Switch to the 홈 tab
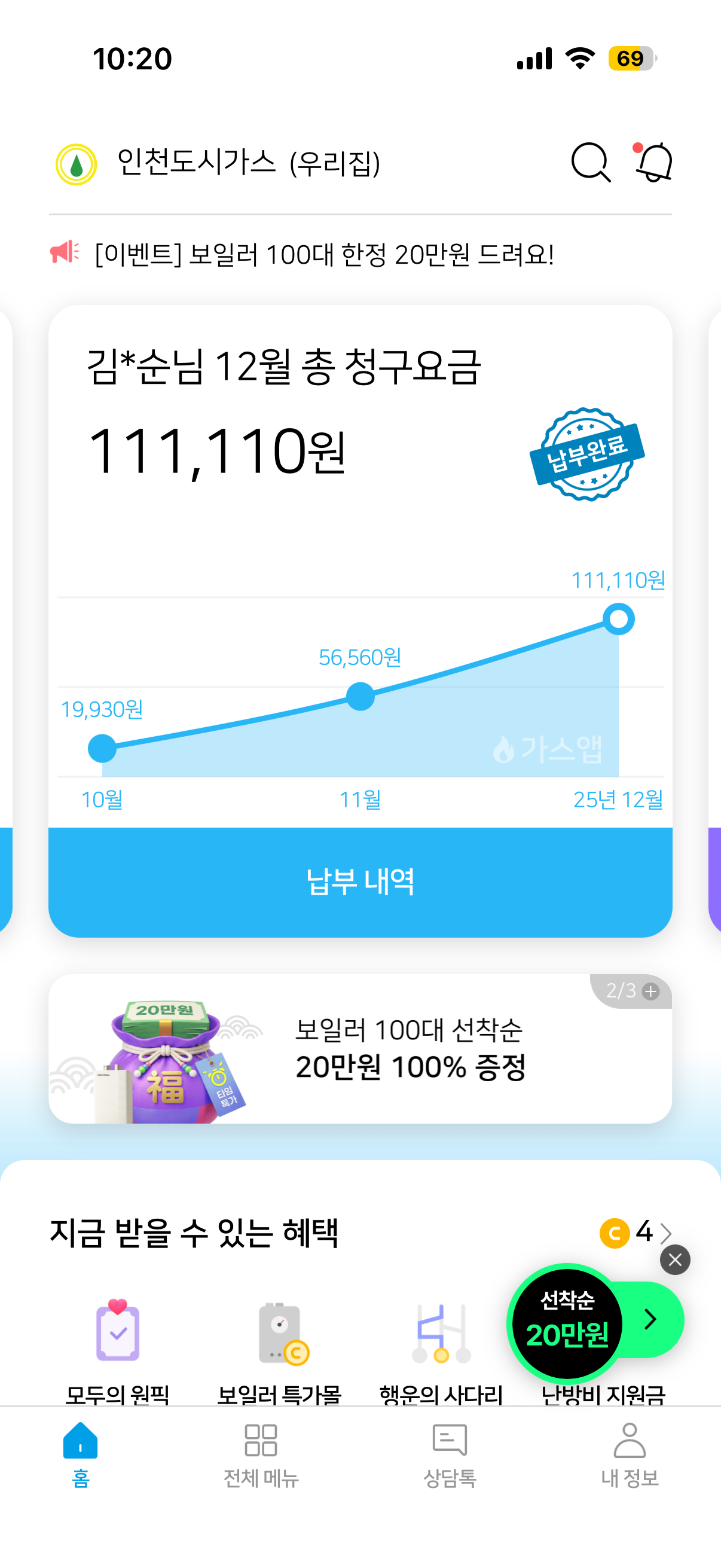 pyautogui.click(x=80, y=1454)
